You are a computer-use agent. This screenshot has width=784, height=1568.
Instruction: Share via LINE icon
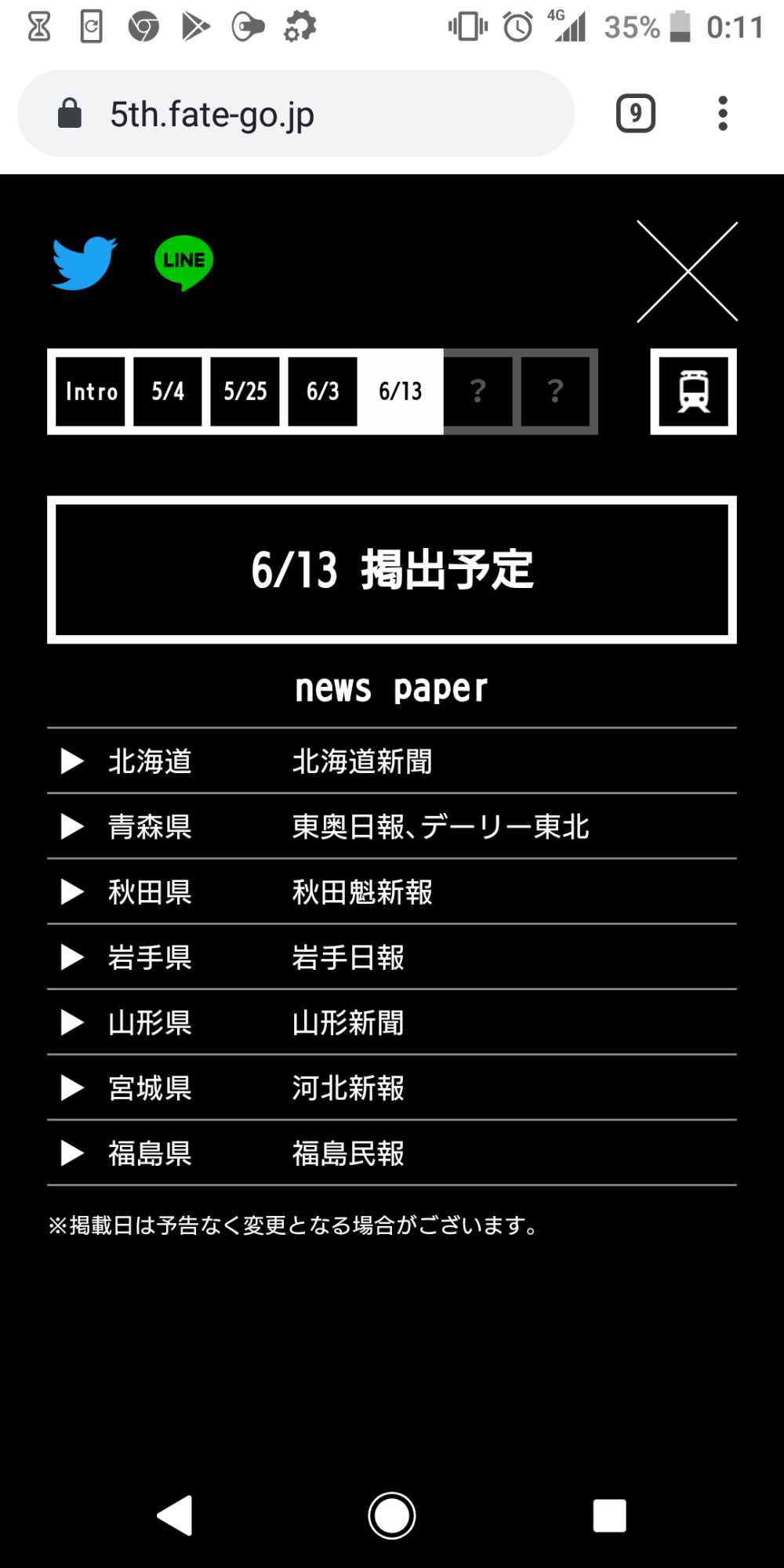[x=184, y=263]
